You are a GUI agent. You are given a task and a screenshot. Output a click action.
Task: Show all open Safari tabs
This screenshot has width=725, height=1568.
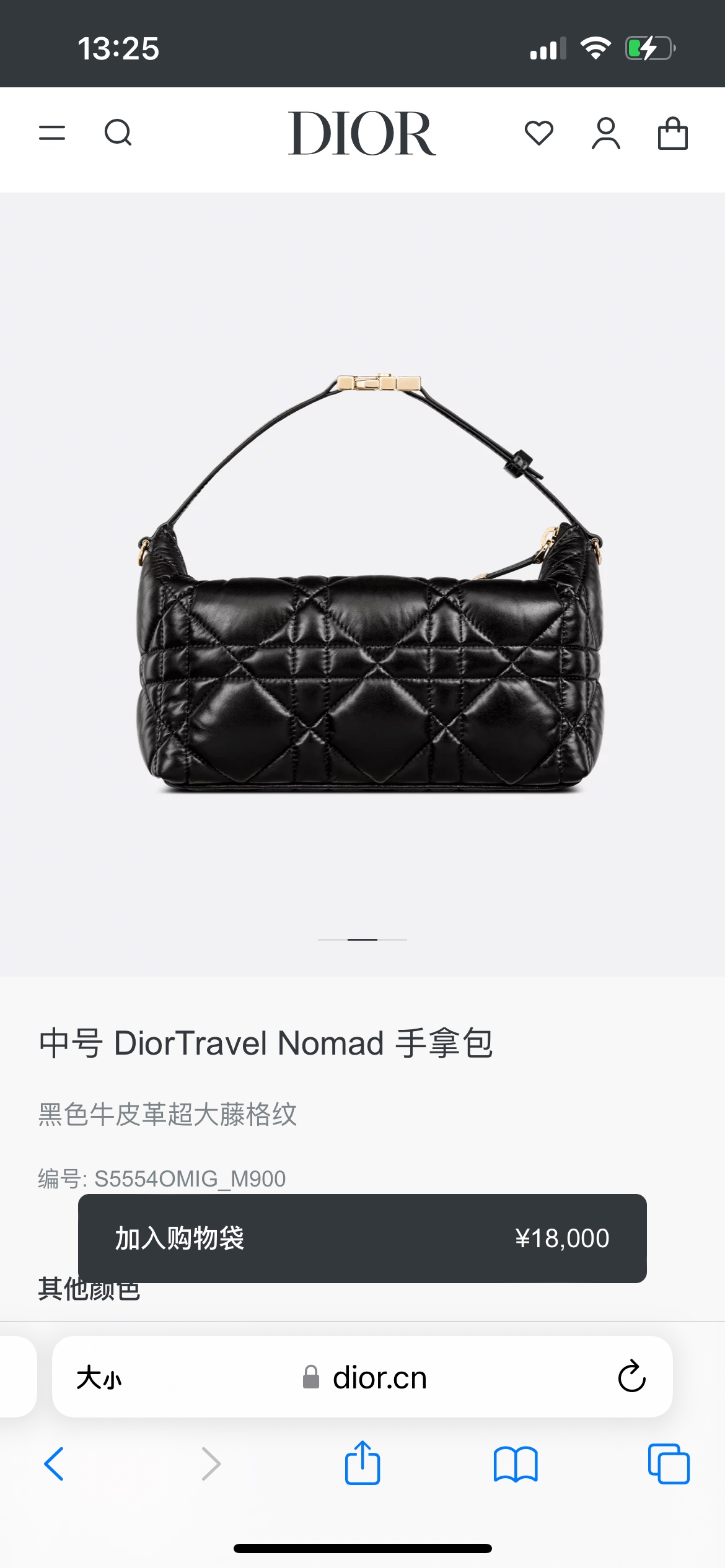(x=669, y=1464)
